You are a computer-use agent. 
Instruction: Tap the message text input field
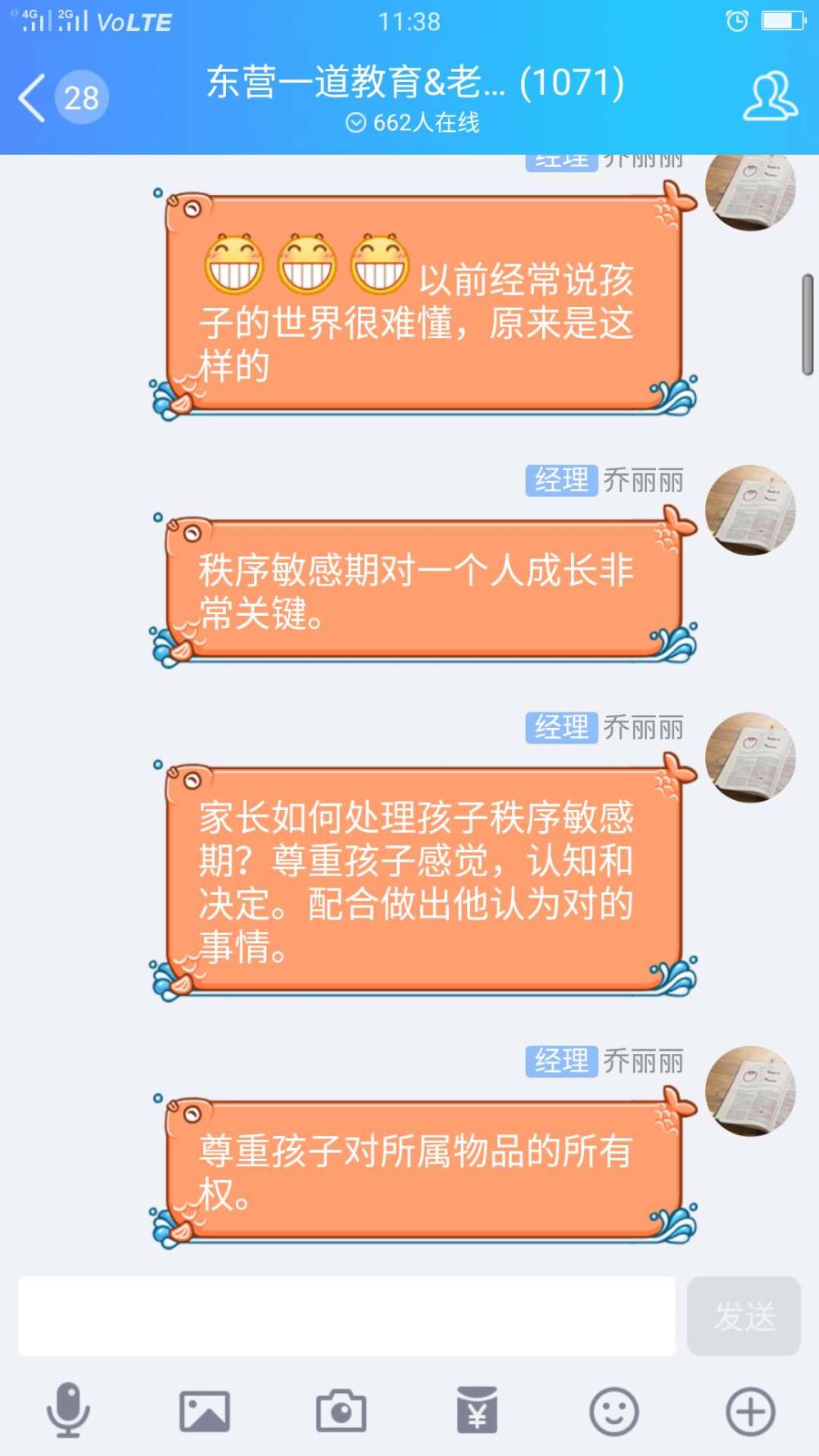(x=346, y=1315)
